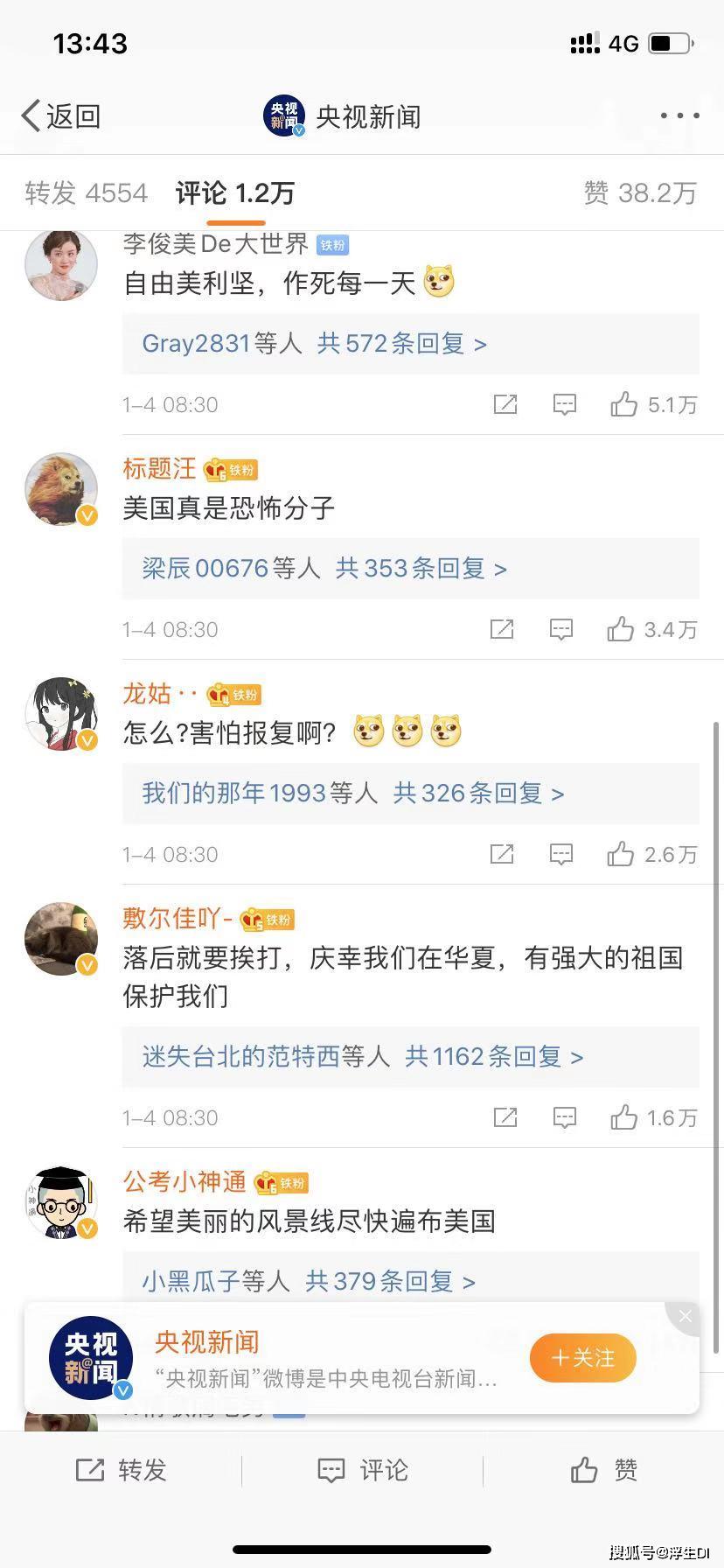Go back via 返回 arrow
724x1568 pixels.
pyautogui.click(x=59, y=115)
